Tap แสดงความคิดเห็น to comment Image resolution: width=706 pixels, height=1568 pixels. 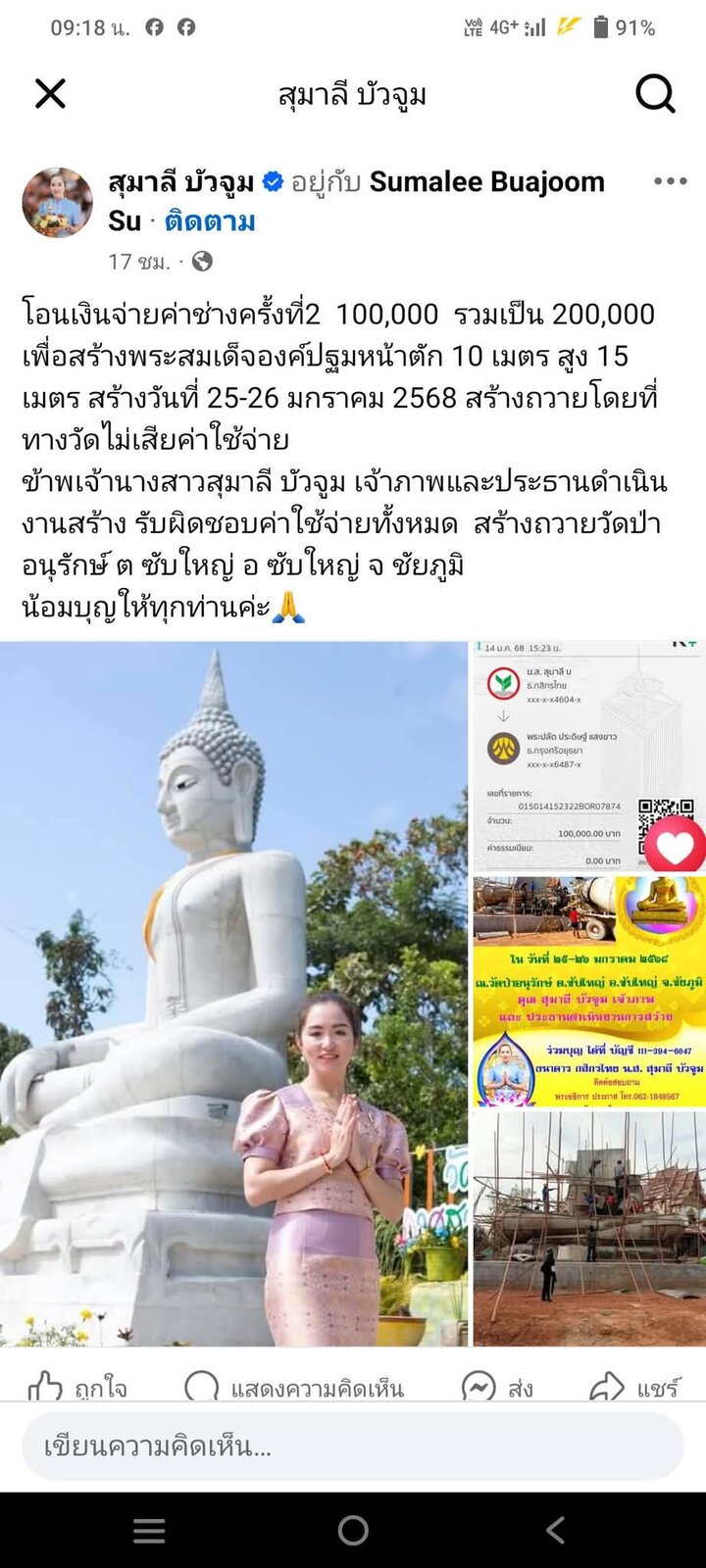294,1386
